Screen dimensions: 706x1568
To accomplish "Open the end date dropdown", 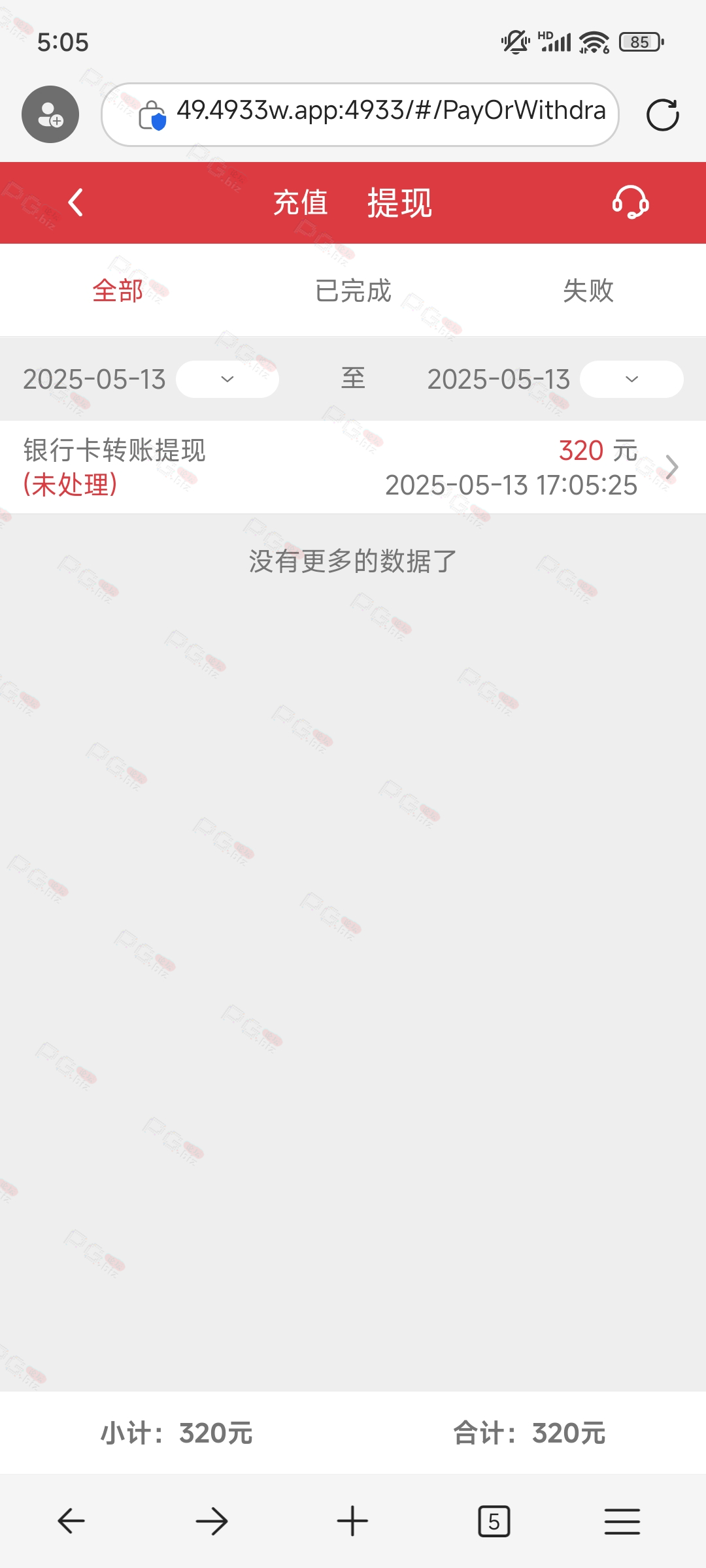I will click(631, 379).
